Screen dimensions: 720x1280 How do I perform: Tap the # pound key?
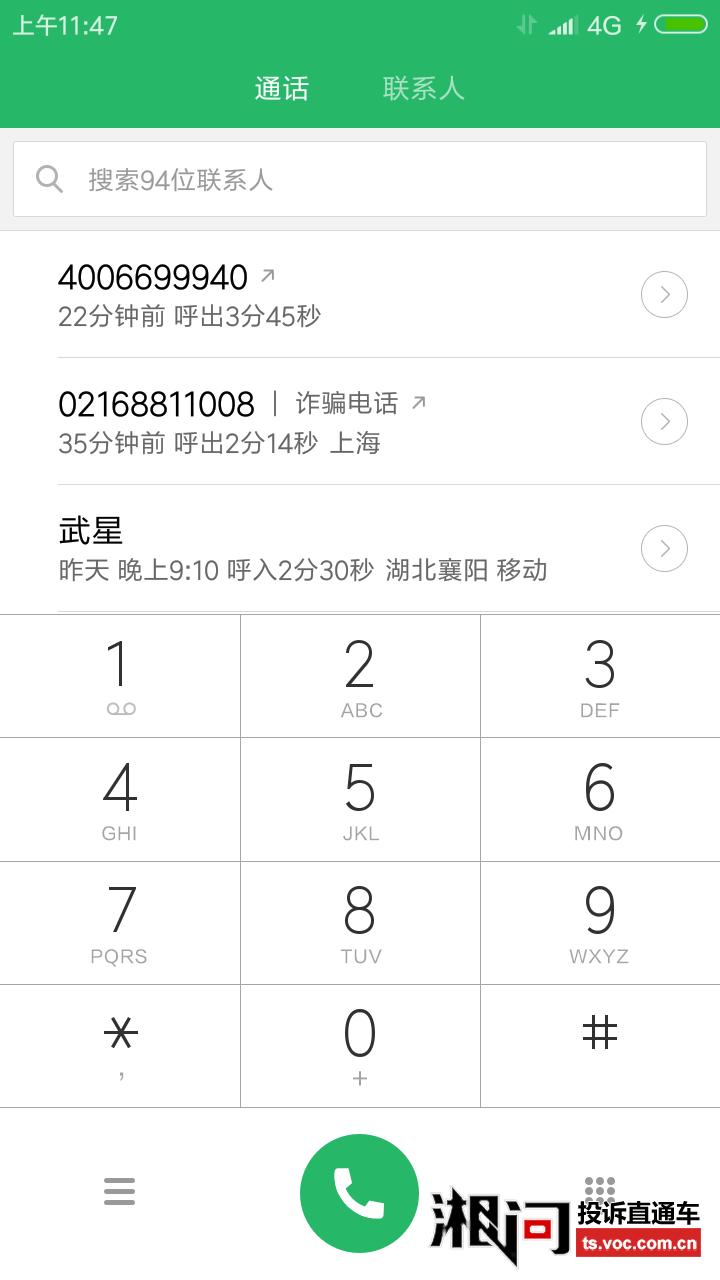coord(600,1045)
